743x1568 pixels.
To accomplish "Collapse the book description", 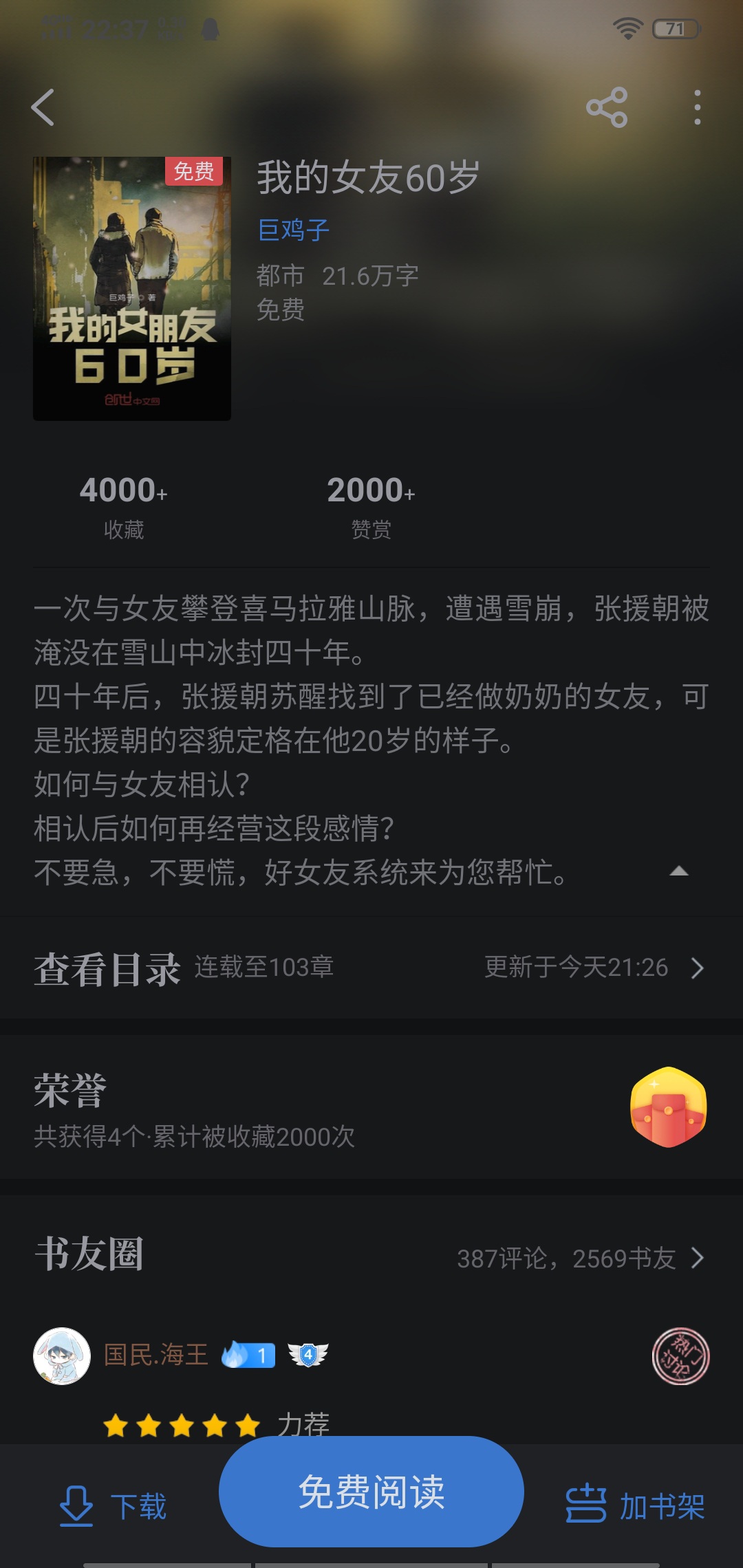I will tap(678, 871).
